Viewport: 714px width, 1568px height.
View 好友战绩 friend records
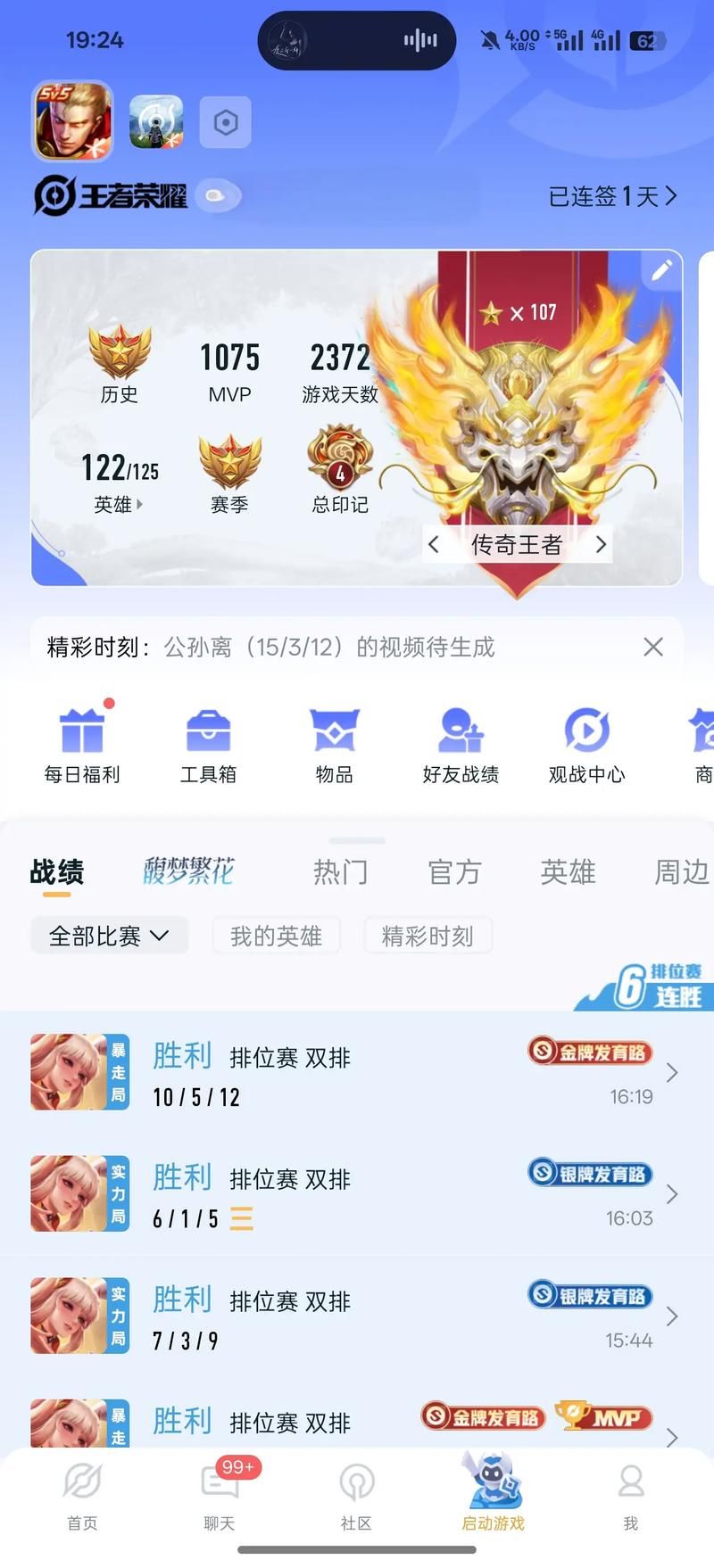point(461,746)
